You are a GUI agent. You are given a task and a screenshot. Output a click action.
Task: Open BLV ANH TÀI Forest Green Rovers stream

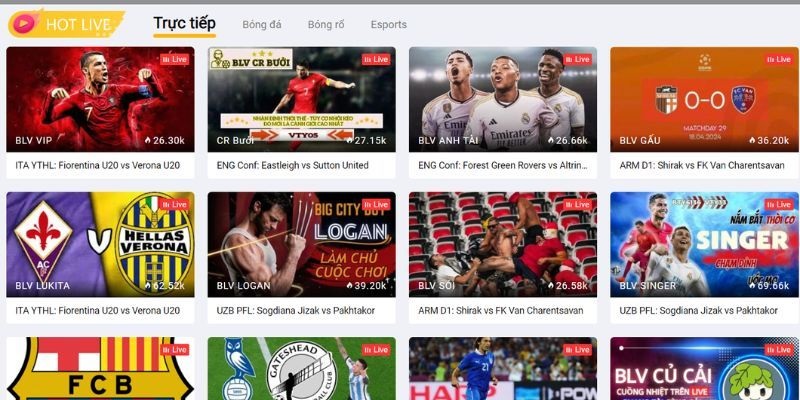point(502,100)
